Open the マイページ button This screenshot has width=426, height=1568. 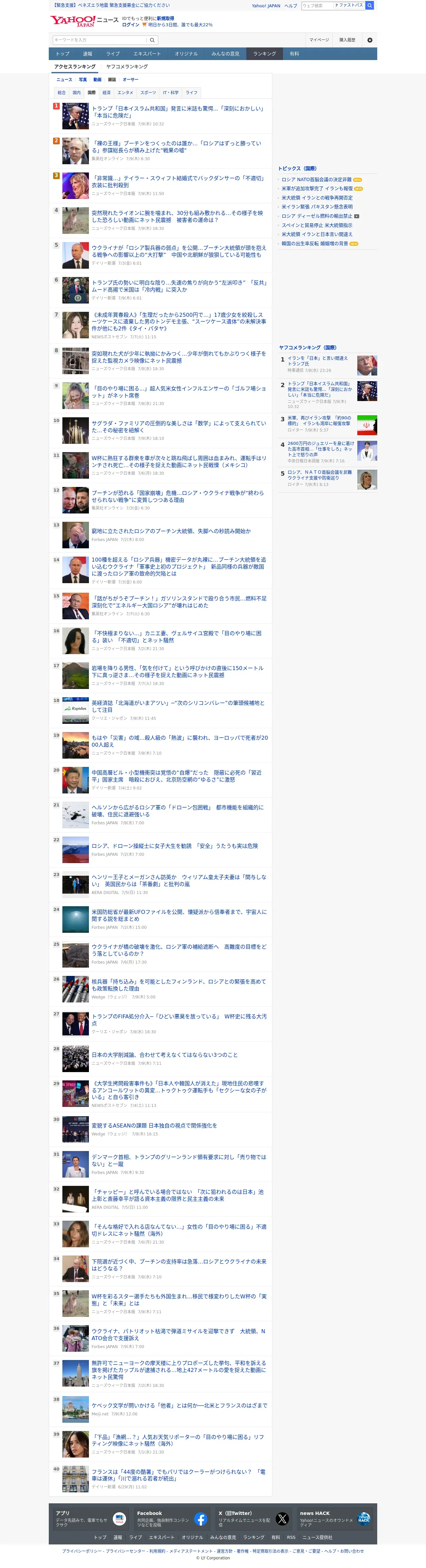319,40
